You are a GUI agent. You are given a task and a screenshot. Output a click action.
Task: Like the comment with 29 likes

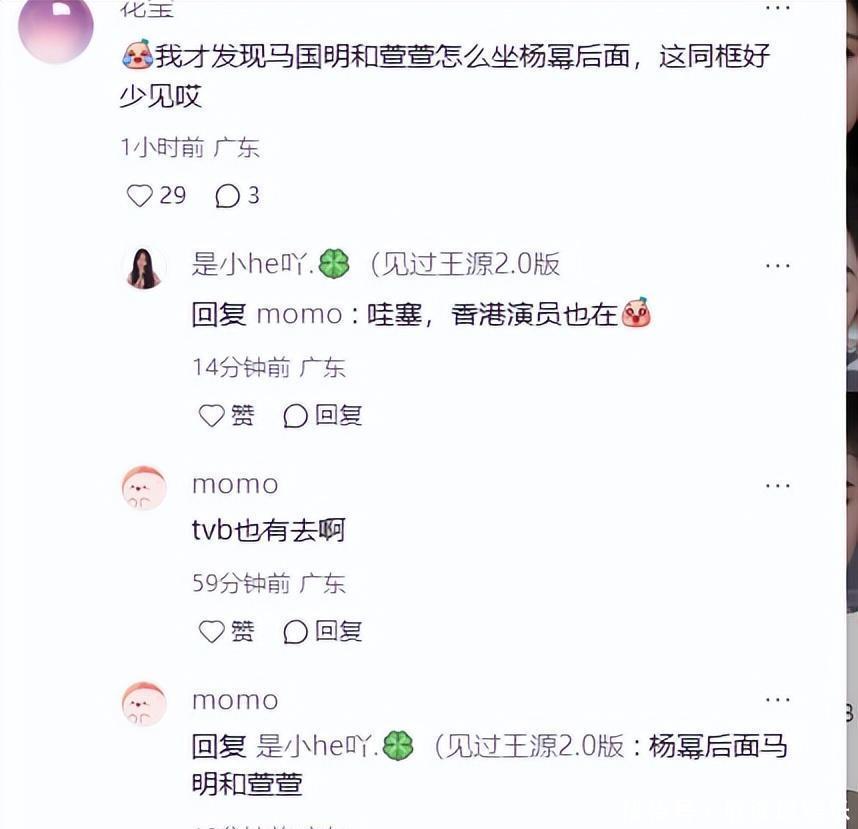[x=140, y=195]
